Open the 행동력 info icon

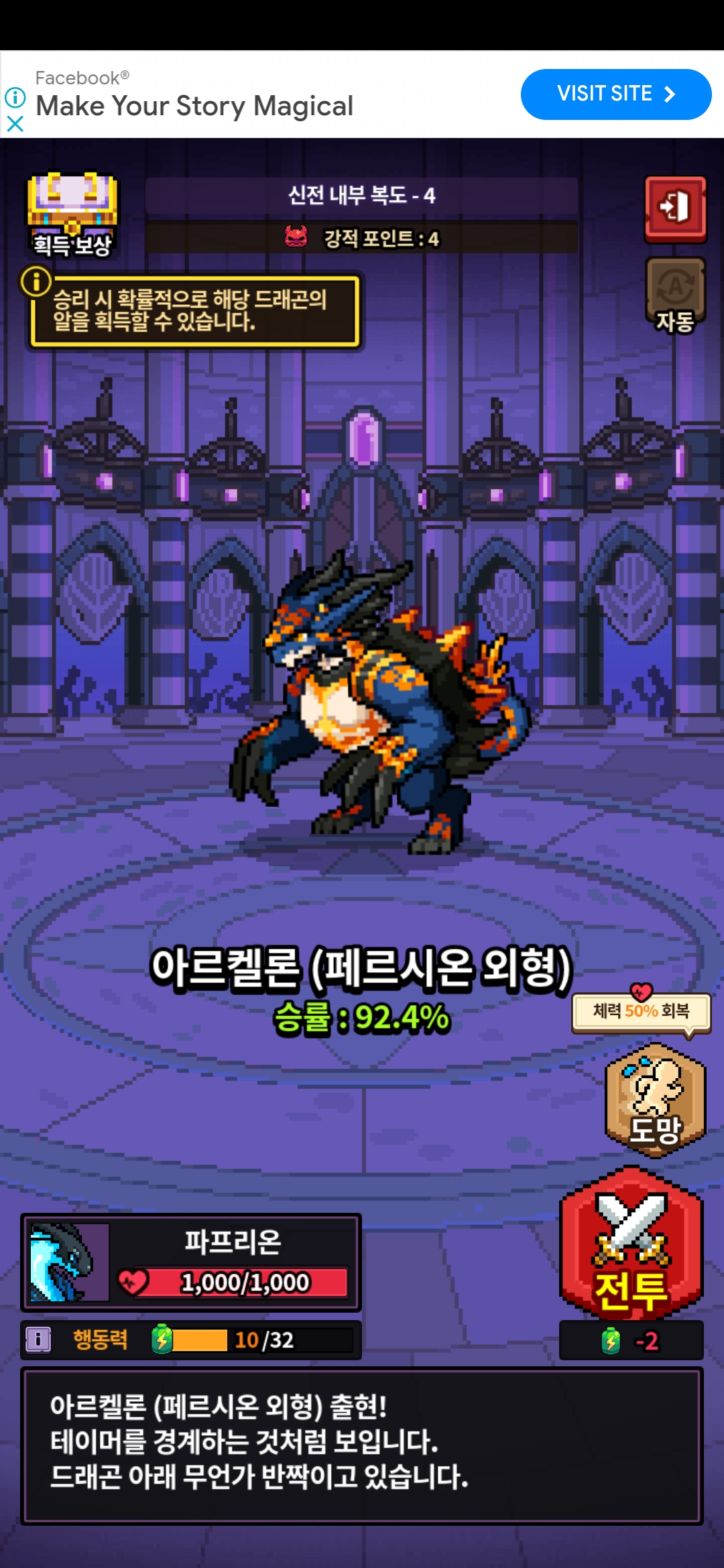(x=38, y=1340)
